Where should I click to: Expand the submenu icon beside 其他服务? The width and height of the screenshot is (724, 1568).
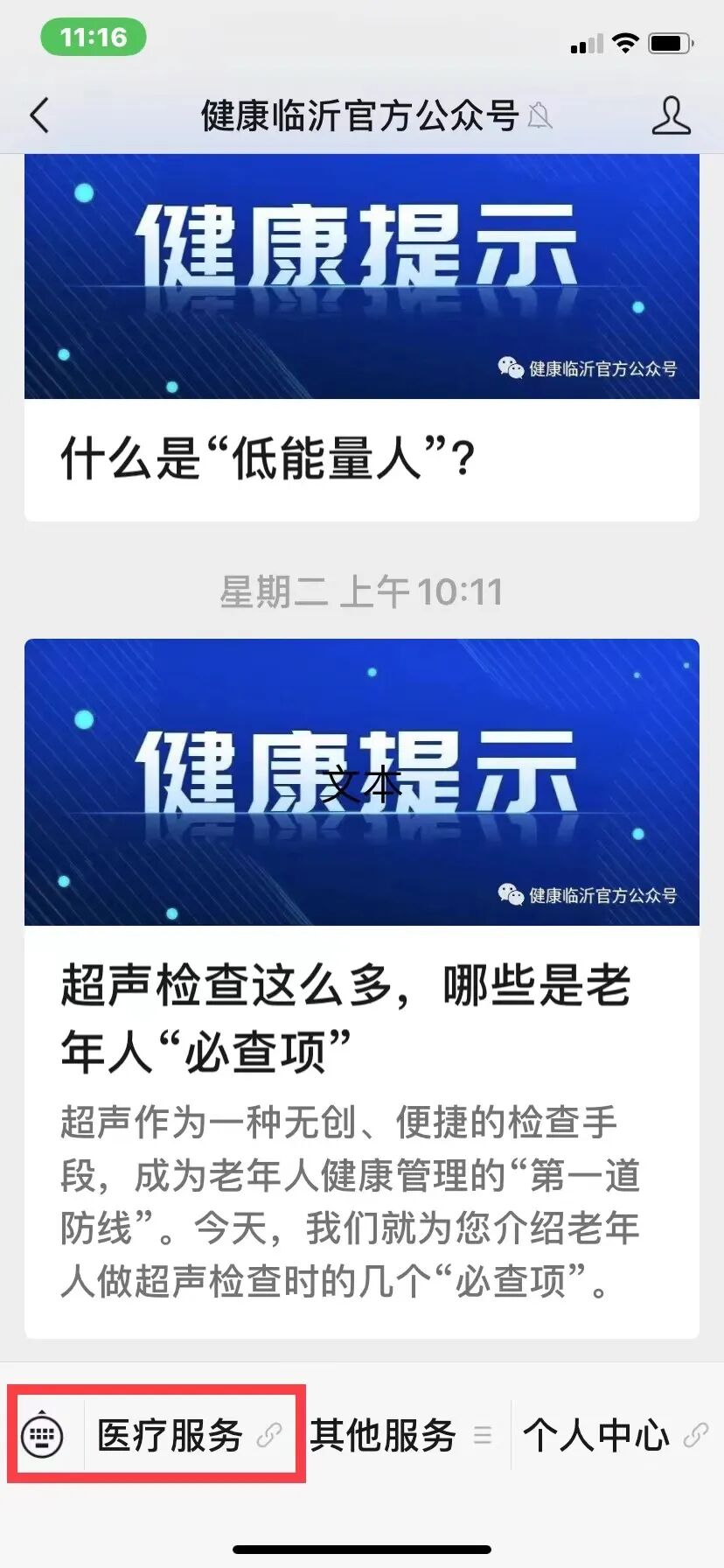point(483,1436)
